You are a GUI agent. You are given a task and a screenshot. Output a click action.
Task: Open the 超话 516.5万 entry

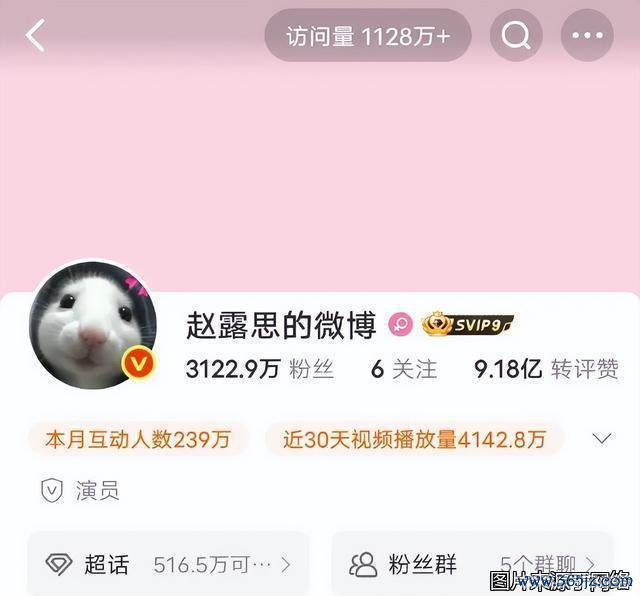coord(168,565)
